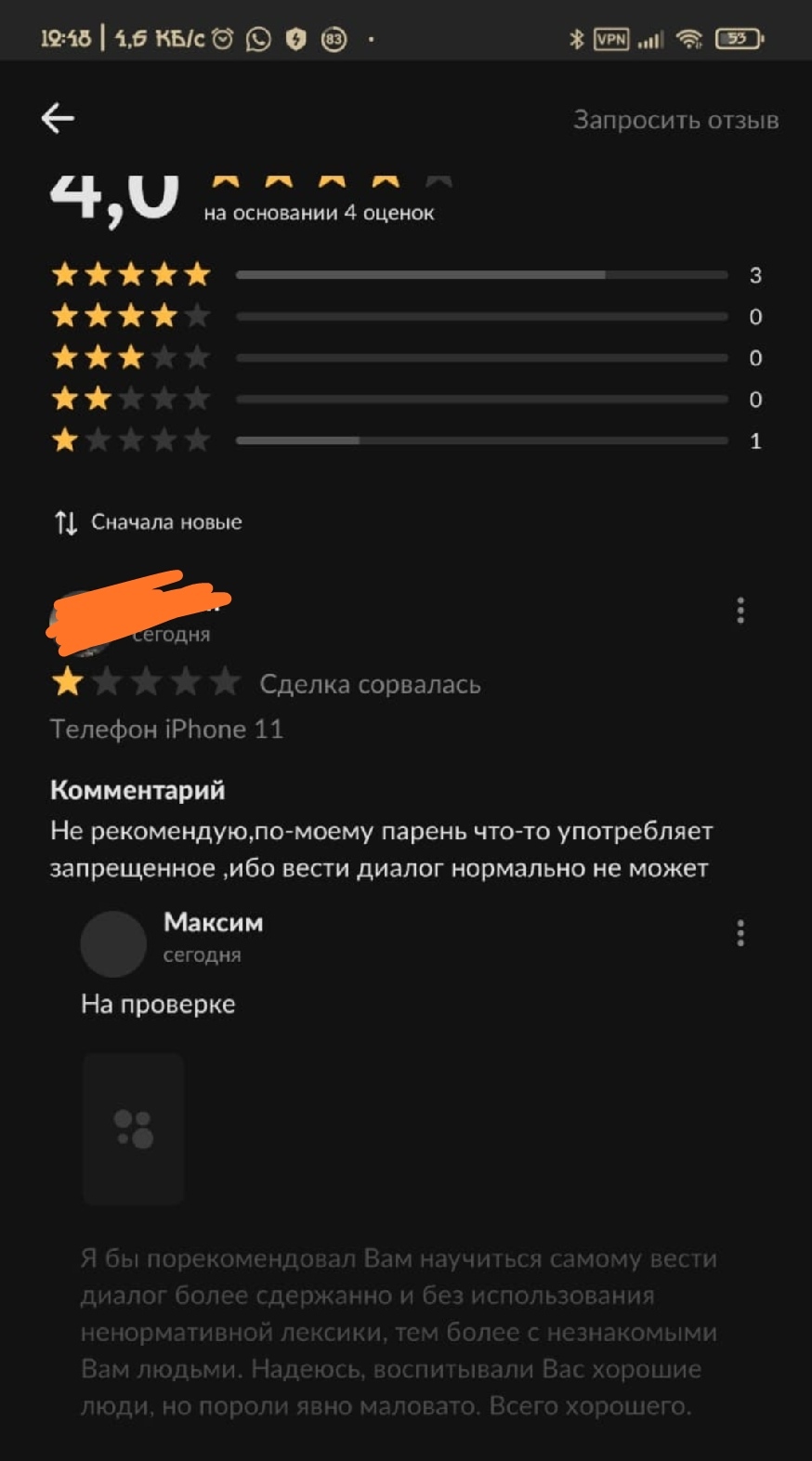Open the Сначала новые sort options
Image resolution: width=812 pixels, height=1461 pixels.
coord(149,522)
